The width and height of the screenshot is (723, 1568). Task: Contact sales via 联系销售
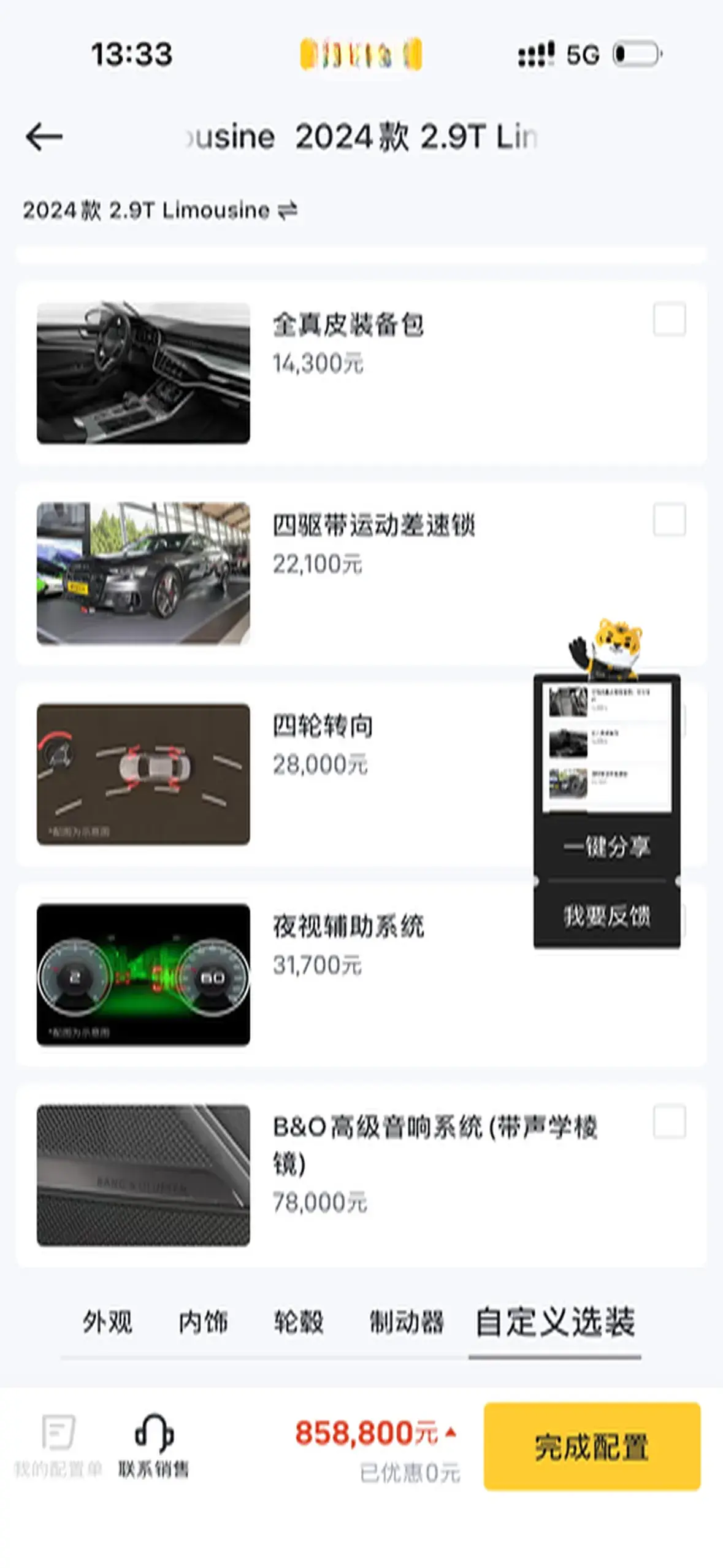pyautogui.click(x=153, y=1445)
